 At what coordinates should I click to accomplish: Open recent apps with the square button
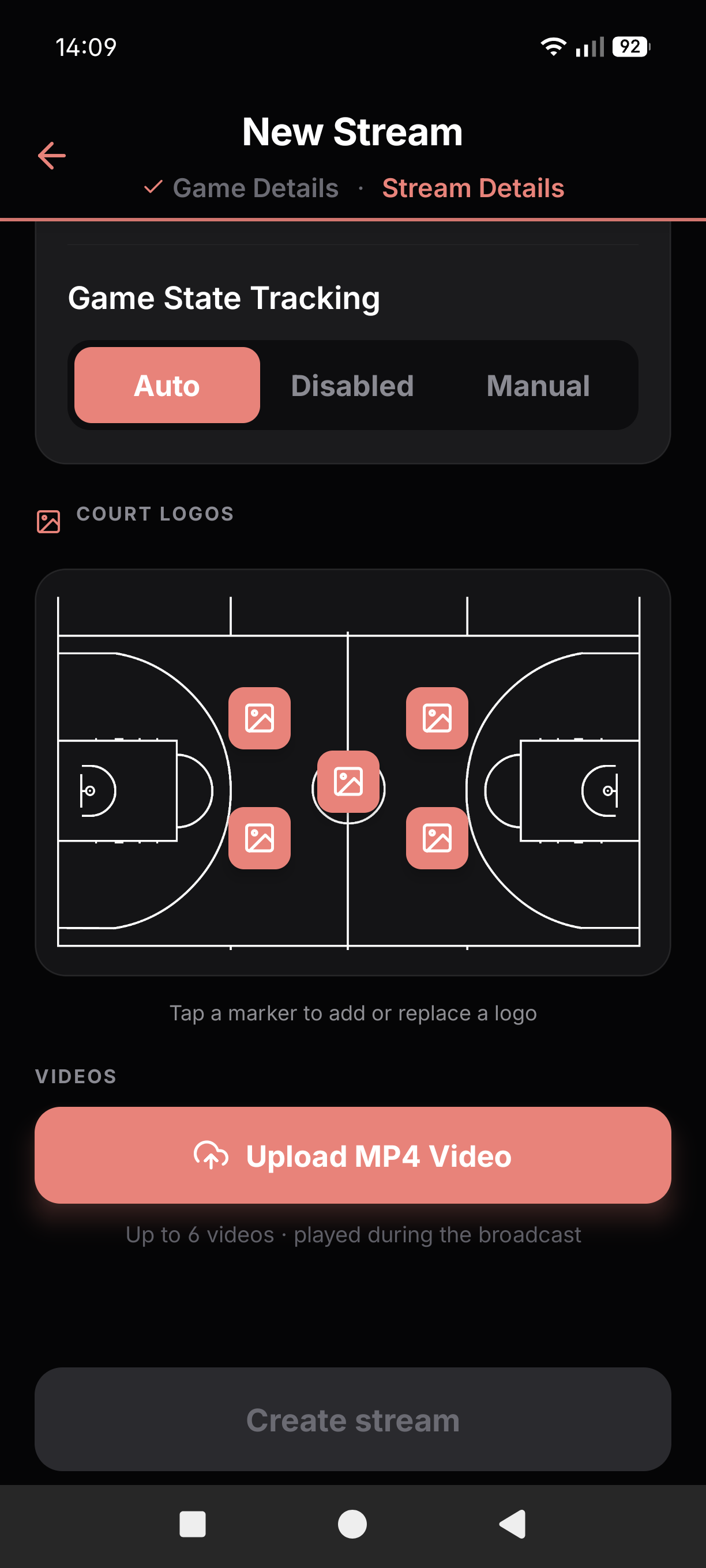pos(193,1524)
